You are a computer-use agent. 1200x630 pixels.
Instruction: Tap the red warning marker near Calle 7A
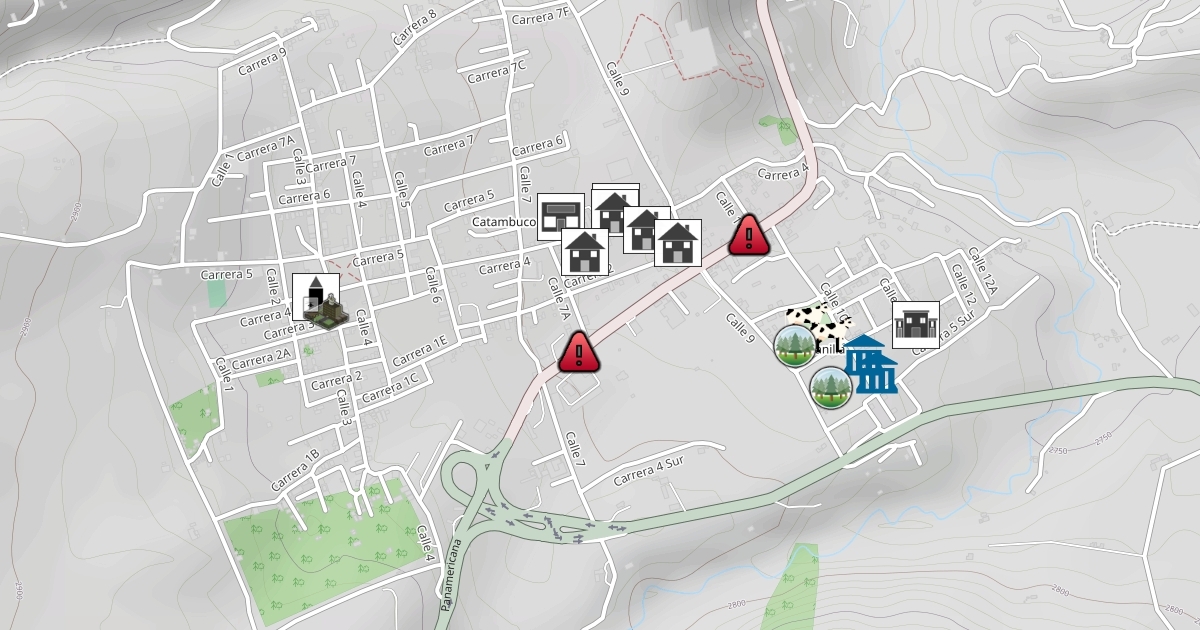click(x=578, y=352)
